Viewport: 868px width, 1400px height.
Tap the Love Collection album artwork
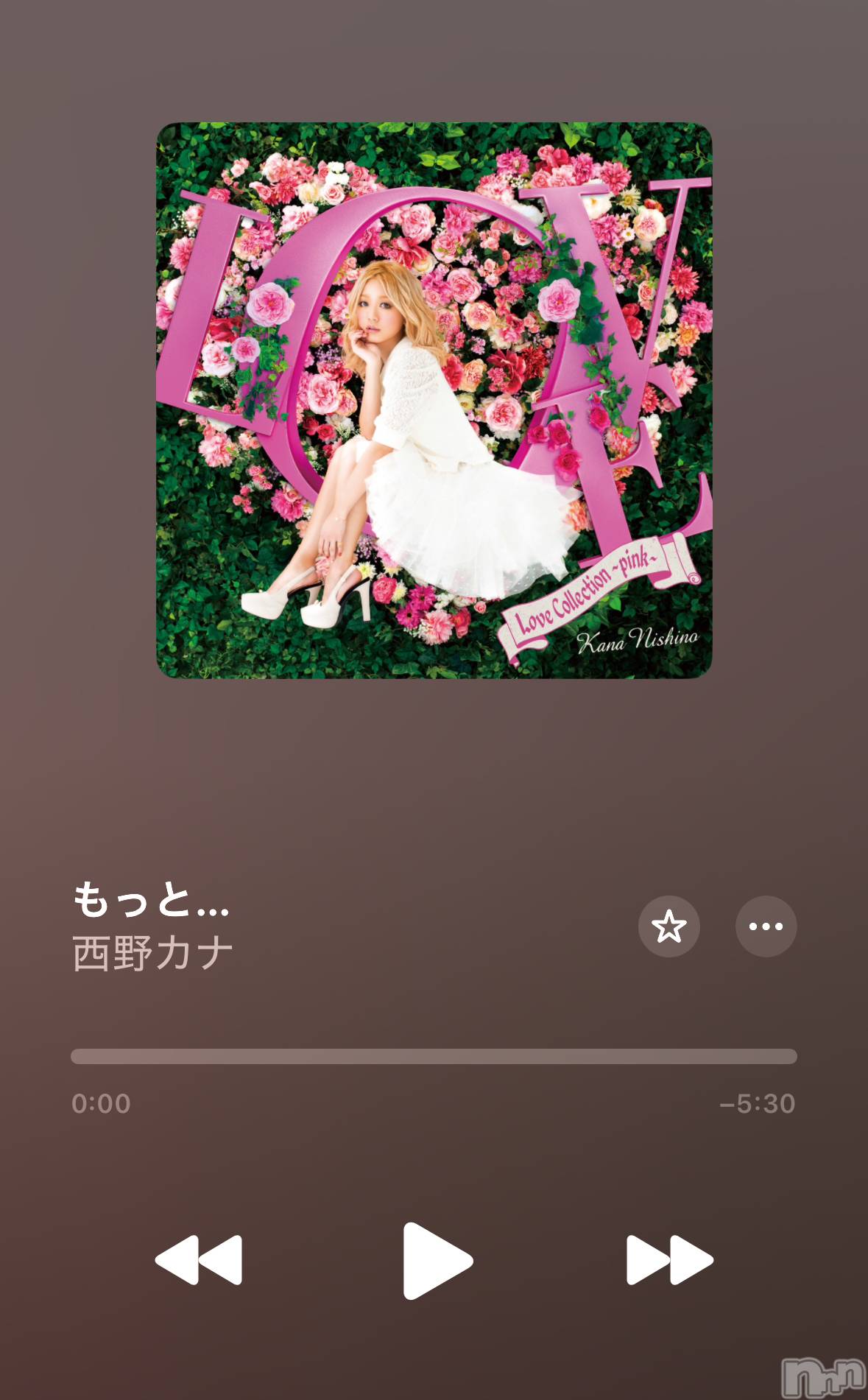point(434,404)
